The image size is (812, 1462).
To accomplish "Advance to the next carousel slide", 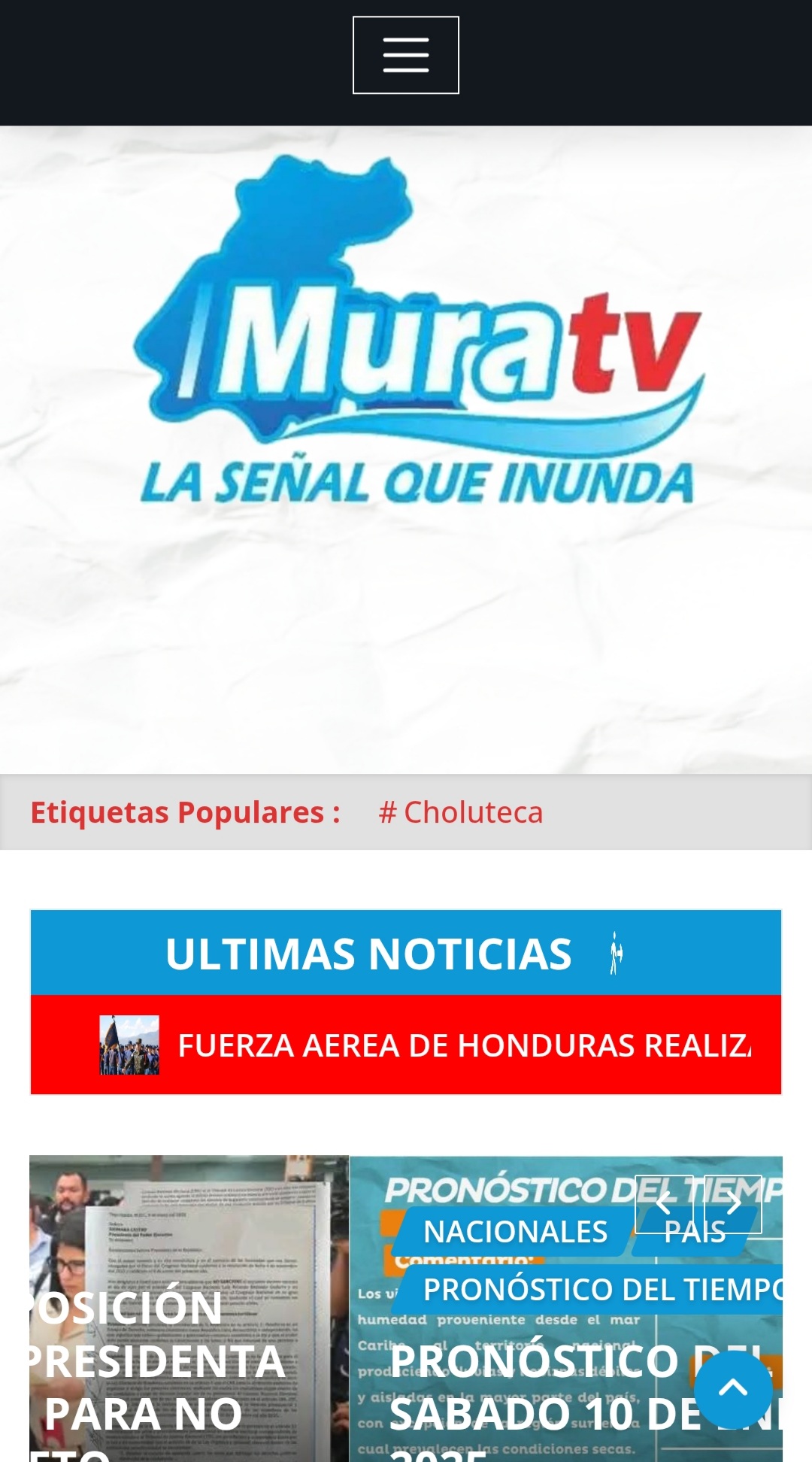I will [733, 1204].
